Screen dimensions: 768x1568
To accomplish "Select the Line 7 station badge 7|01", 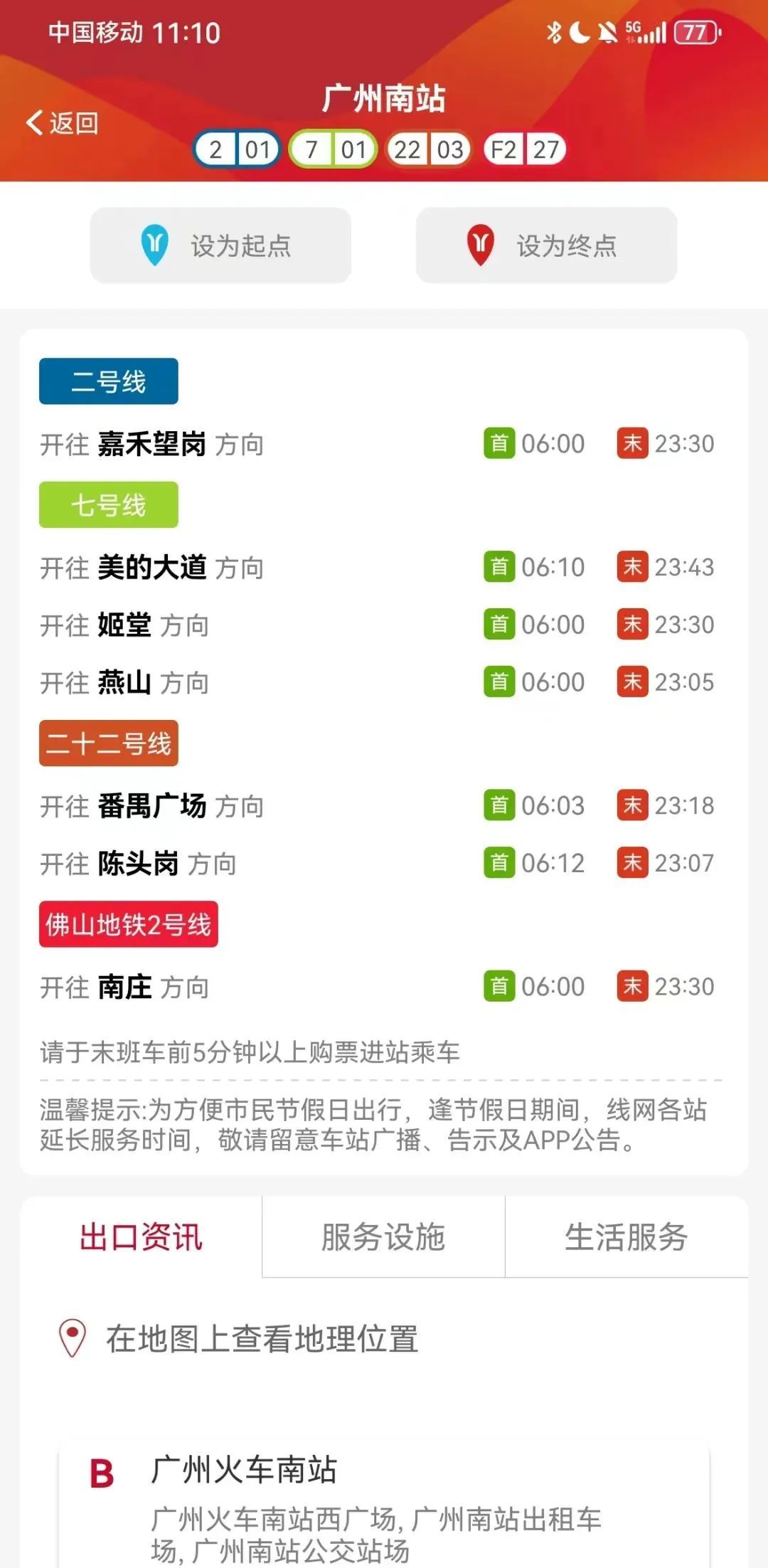I will [x=333, y=149].
